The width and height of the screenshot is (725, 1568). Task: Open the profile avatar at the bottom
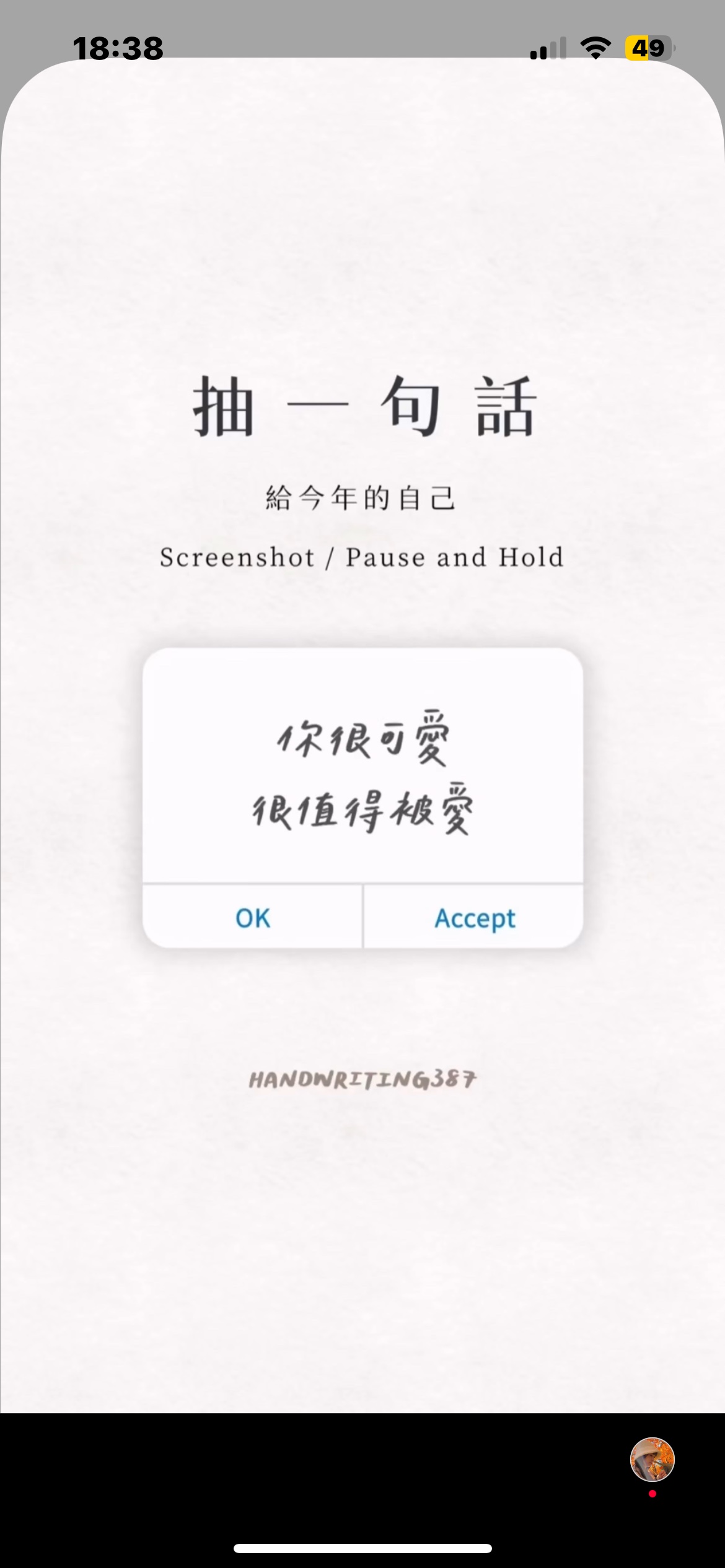pos(652,1459)
